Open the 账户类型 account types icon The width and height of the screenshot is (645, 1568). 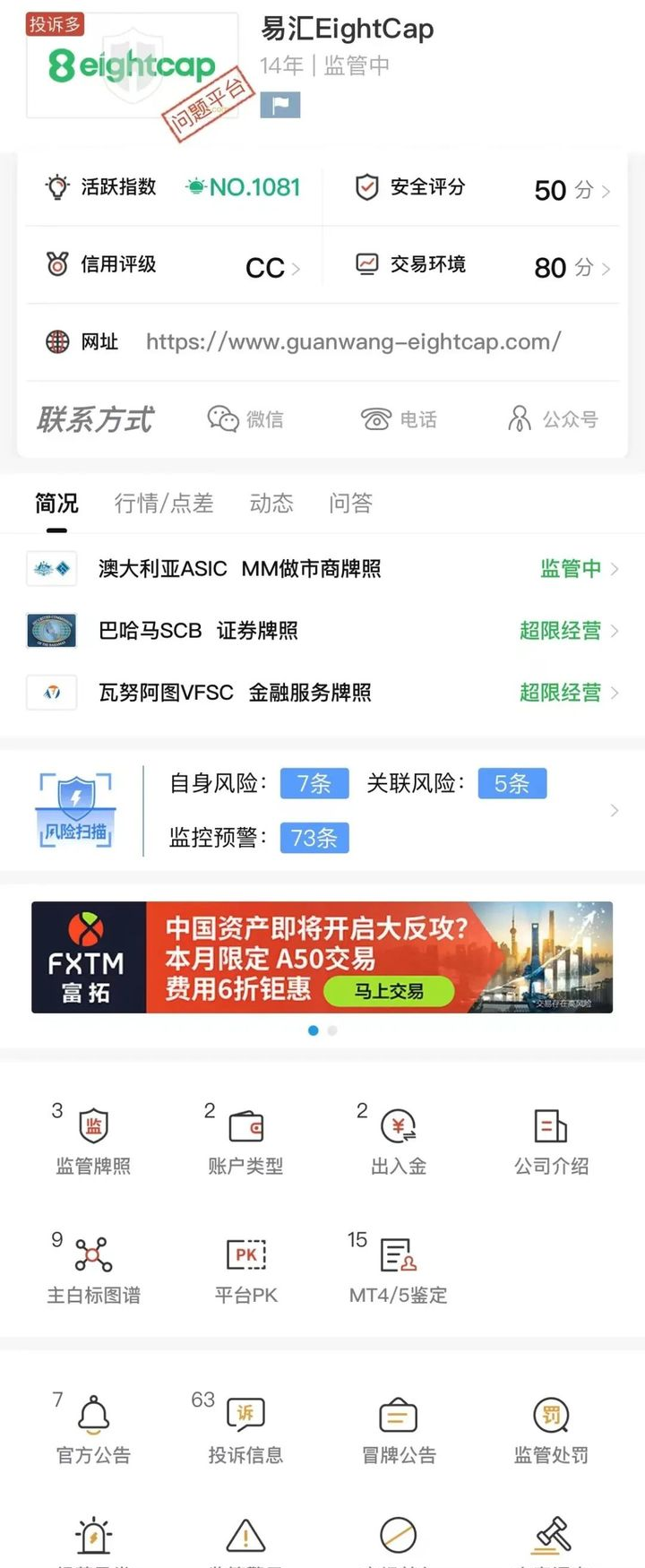[245, 1138]
